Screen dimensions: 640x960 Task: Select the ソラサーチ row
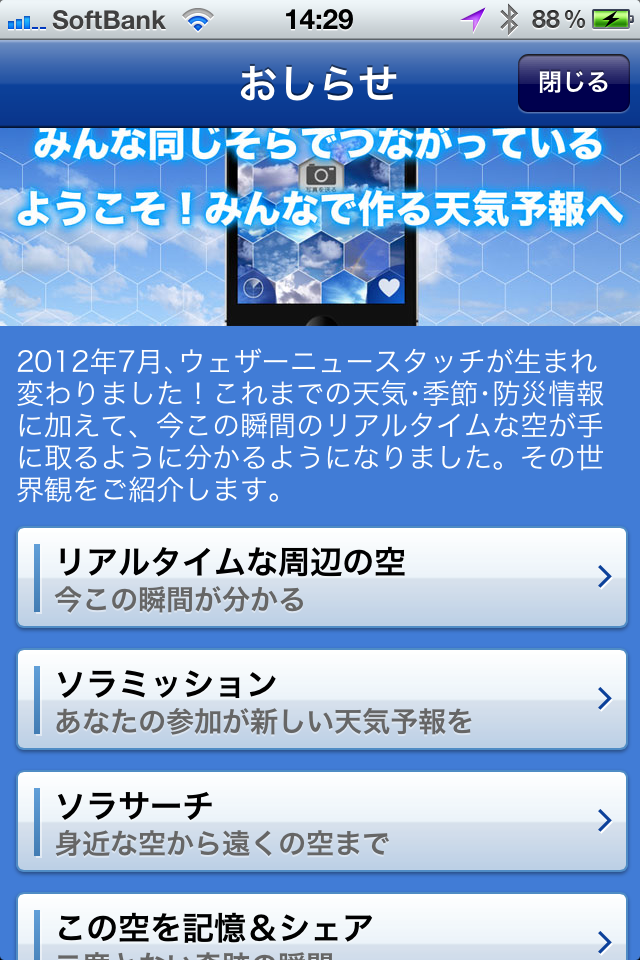click(x=320, y=821)
